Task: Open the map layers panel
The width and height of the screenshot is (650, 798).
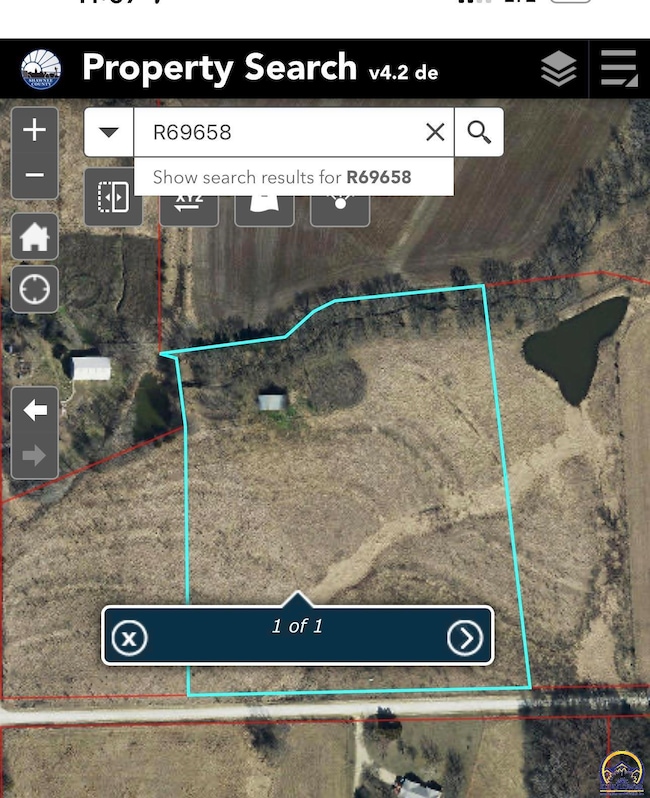Action: pos(559,69)
